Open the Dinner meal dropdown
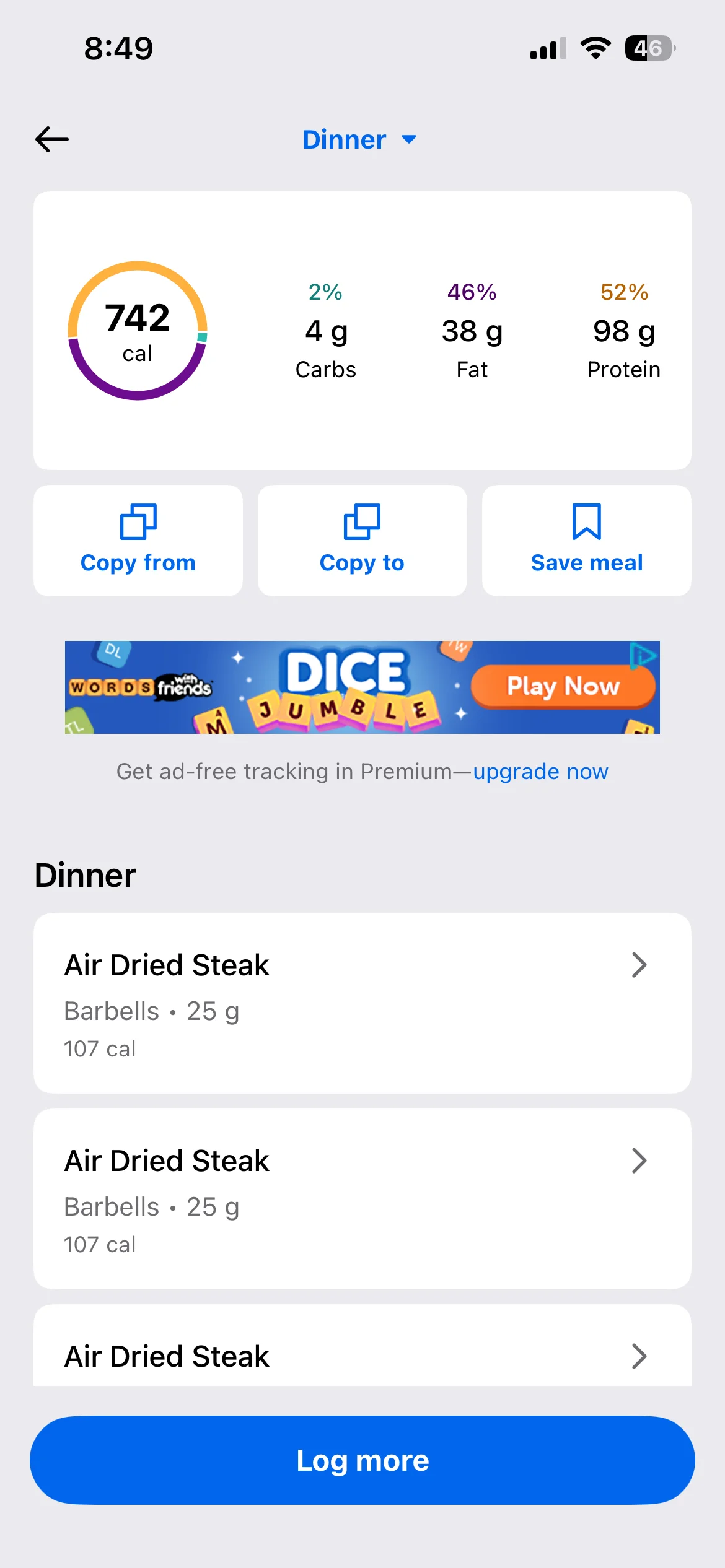This screenshot has height=1568, width=725. 359,139
